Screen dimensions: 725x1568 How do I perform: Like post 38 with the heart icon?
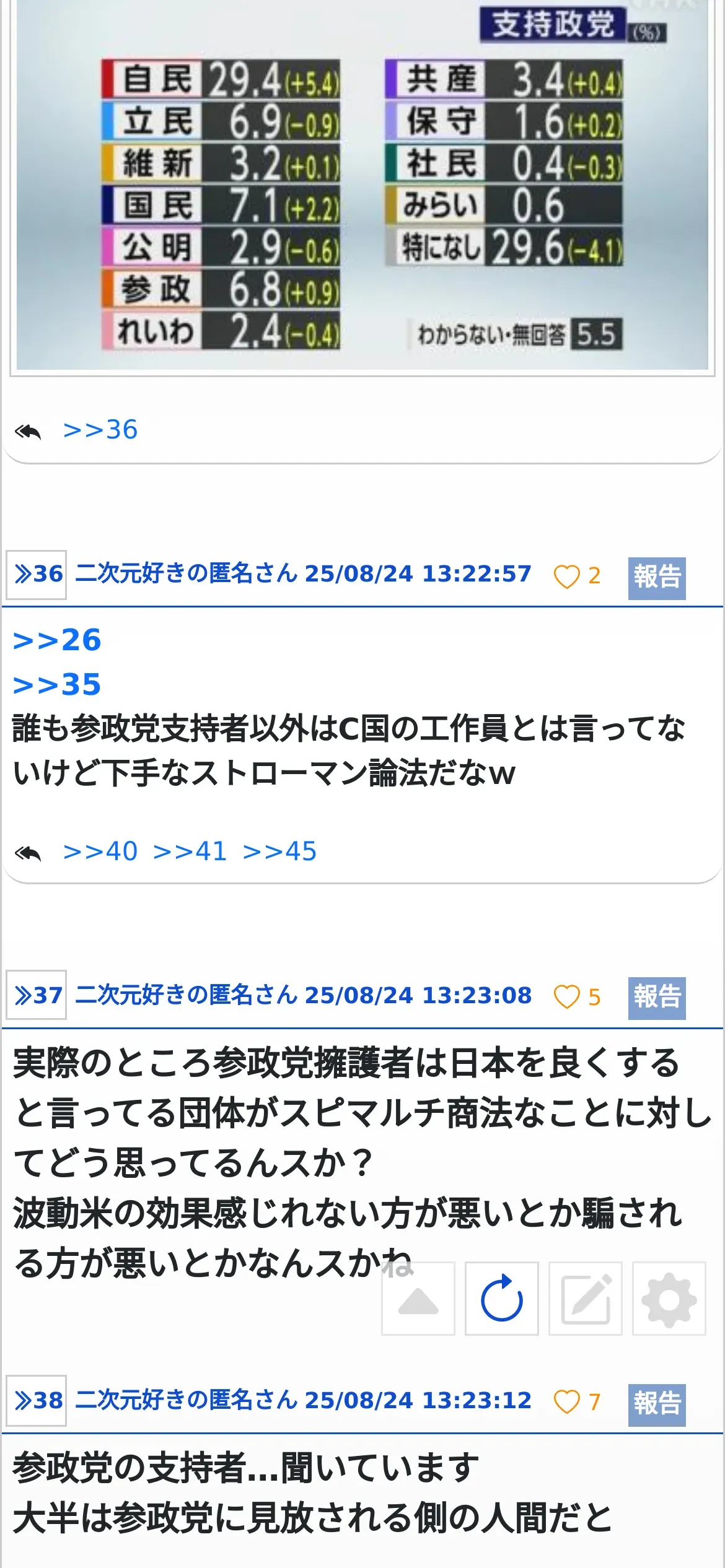tap(566, 1402)
